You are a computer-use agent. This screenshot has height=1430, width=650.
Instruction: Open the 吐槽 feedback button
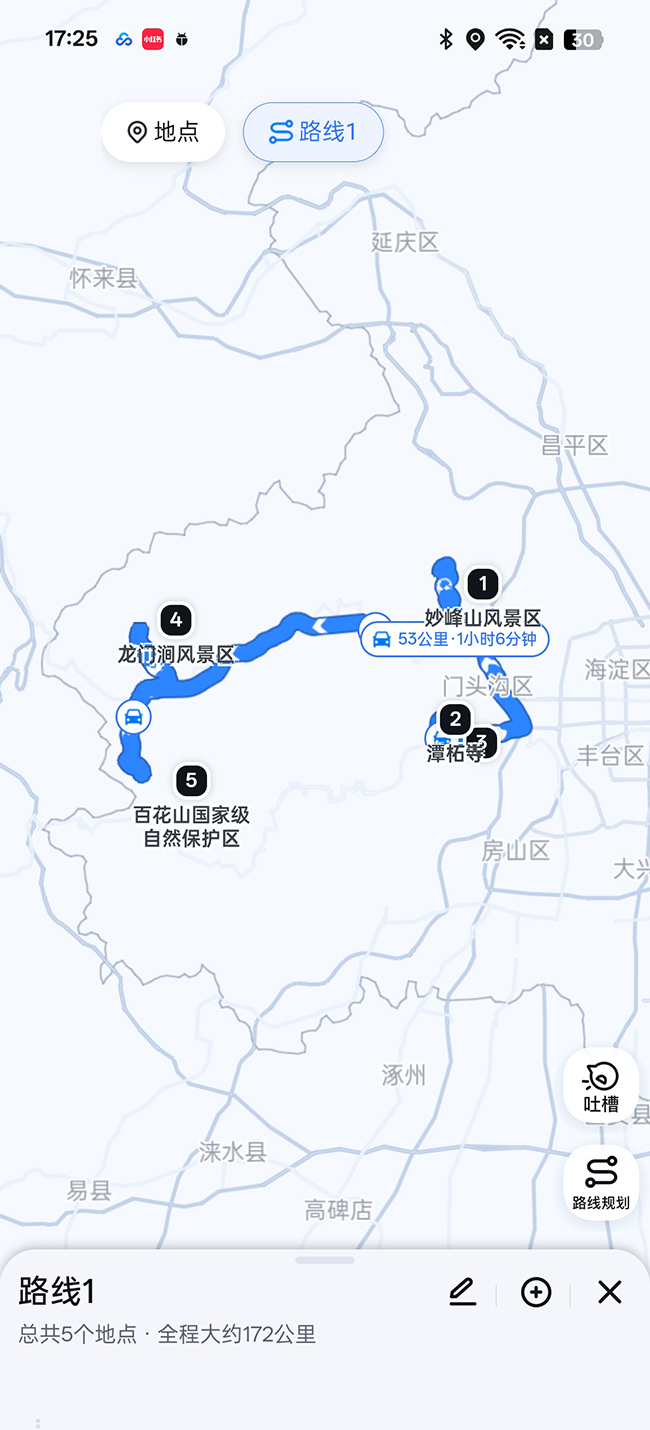pos(601,1087)
